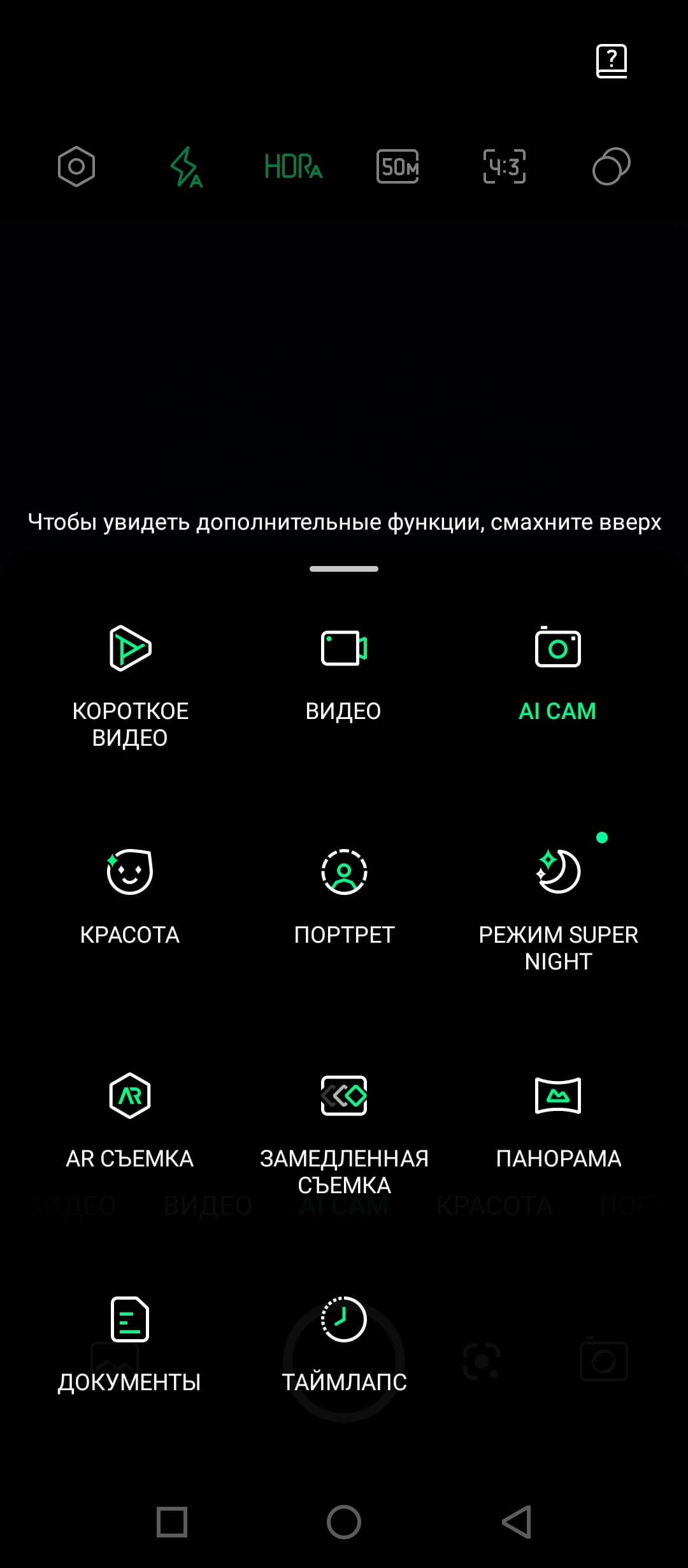
Task: Toggle the HDR auto setting
Action: tap(293, 167)
